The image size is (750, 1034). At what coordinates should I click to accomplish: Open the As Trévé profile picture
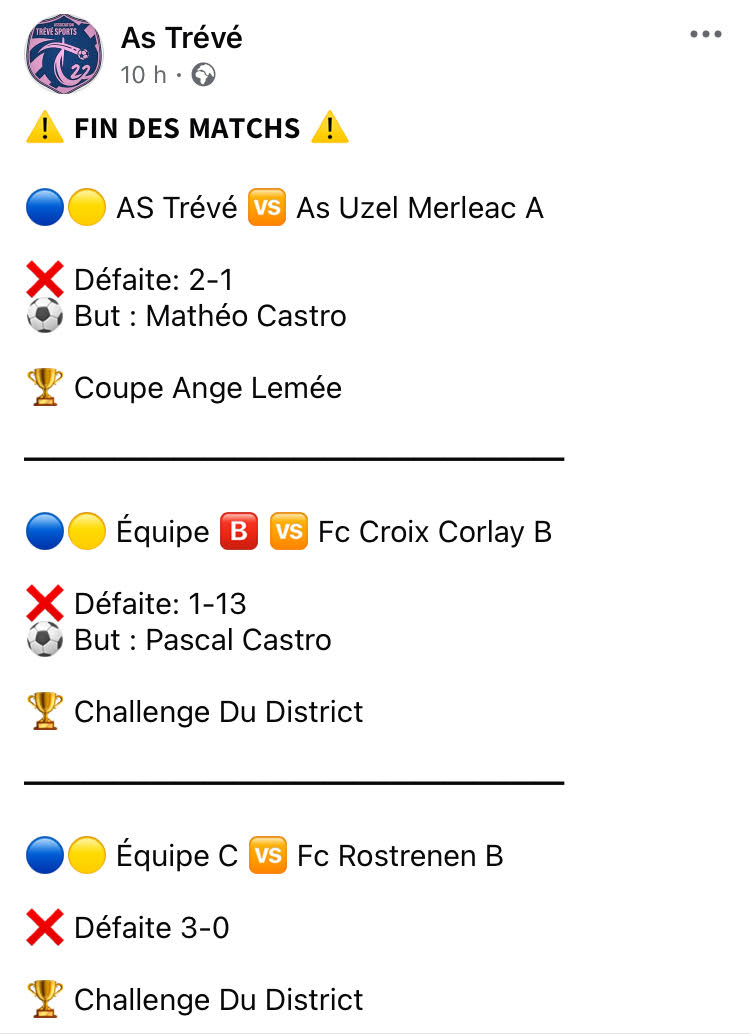[x=62, y=54]
